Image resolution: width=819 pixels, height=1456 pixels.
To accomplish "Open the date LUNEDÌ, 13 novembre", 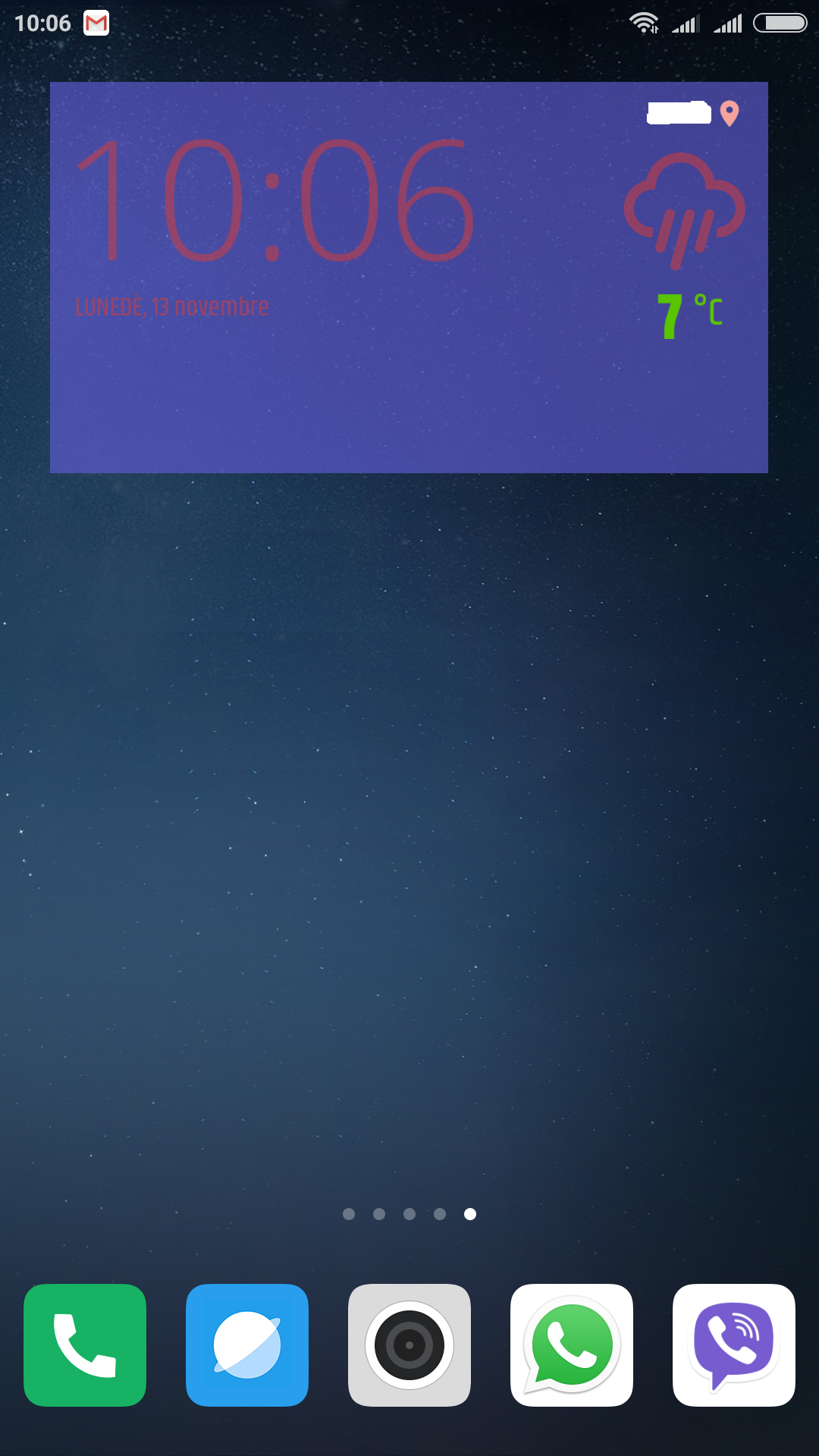I will coord(172,306).
